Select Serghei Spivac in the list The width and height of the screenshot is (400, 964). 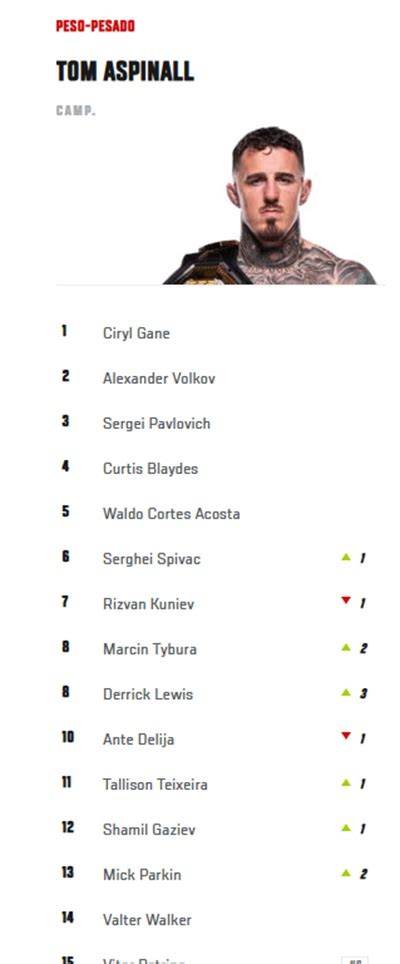[152, 559]
